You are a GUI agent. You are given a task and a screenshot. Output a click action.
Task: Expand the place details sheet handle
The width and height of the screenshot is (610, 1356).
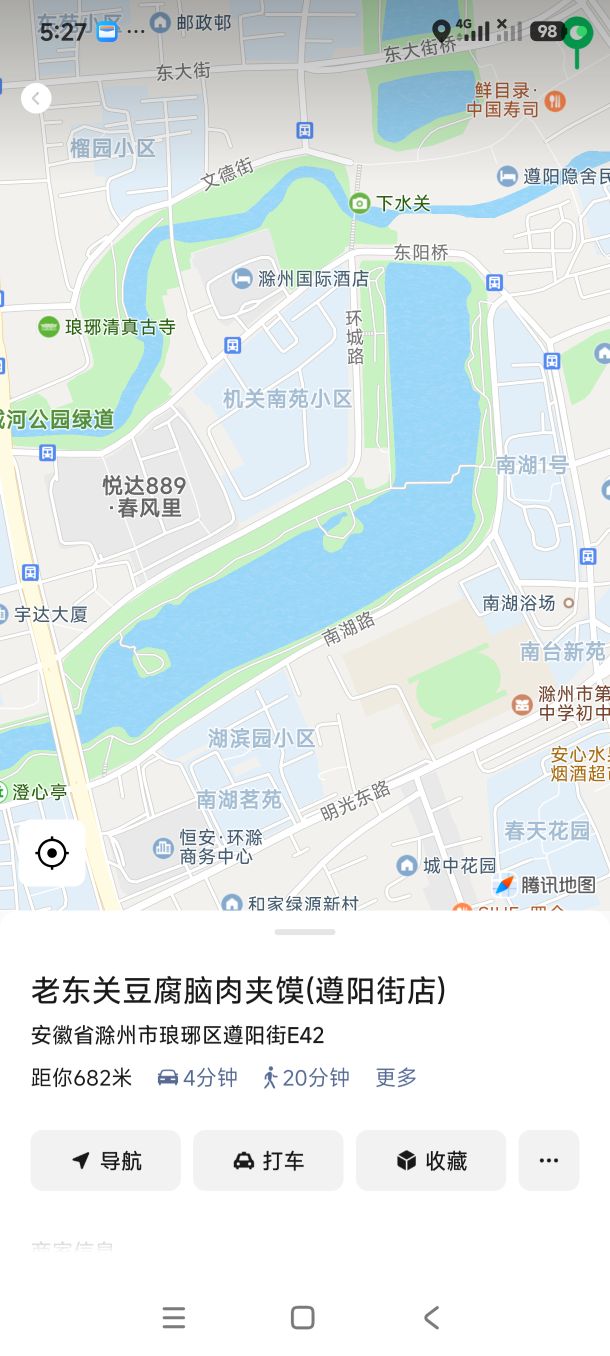[x=305, y=932]
